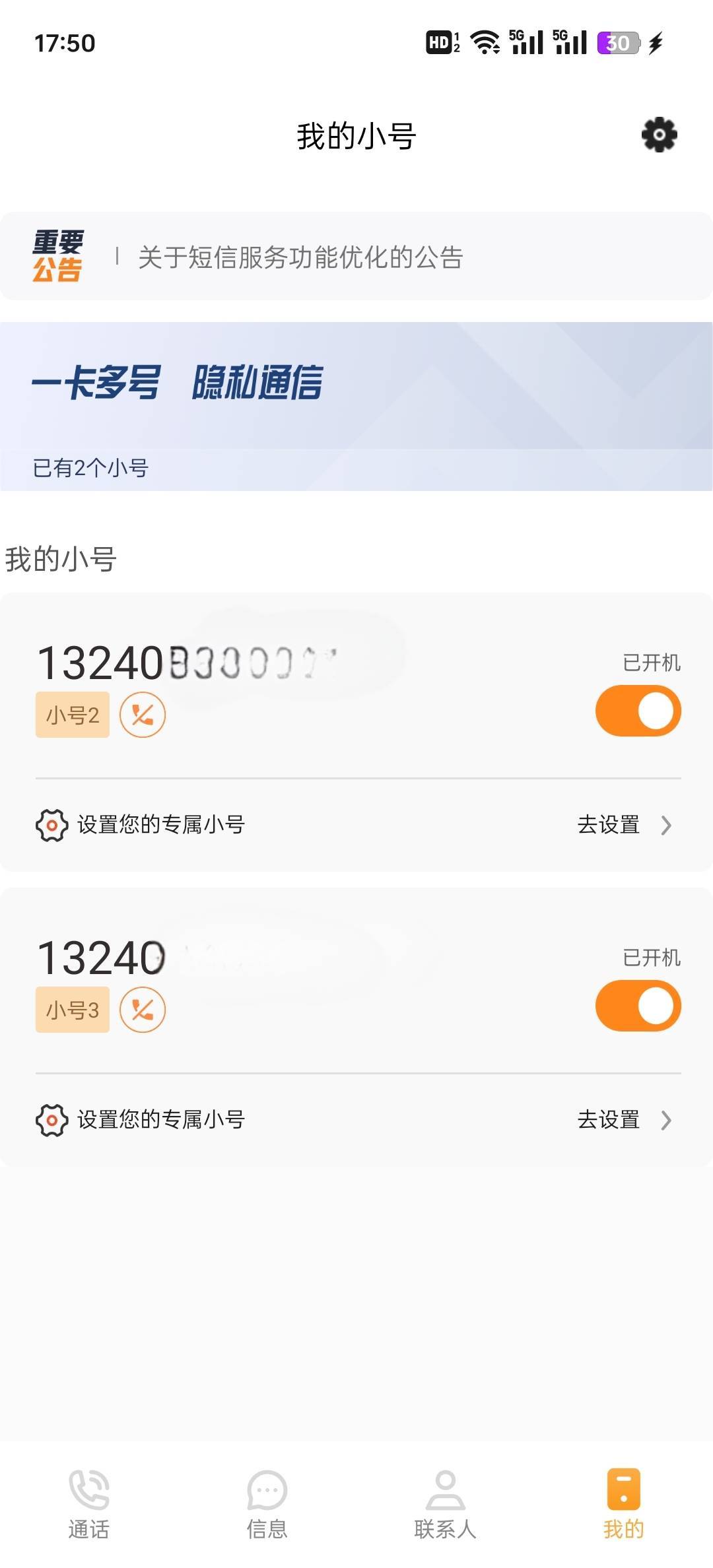Open the announcement about SMS service optimization
Viewport: 713px width, 1568px height.
coord(356,257)
